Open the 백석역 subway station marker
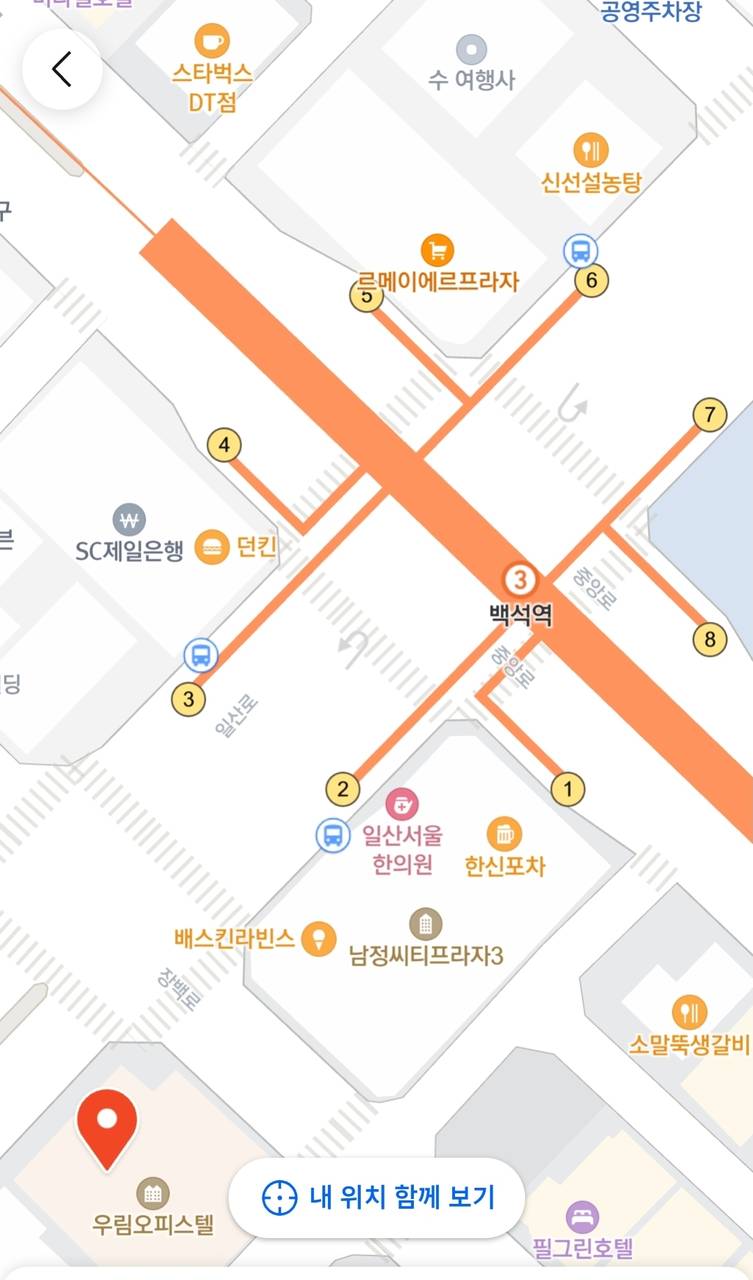This screenshot has width=753, height=1280. [x=519, y=579]
